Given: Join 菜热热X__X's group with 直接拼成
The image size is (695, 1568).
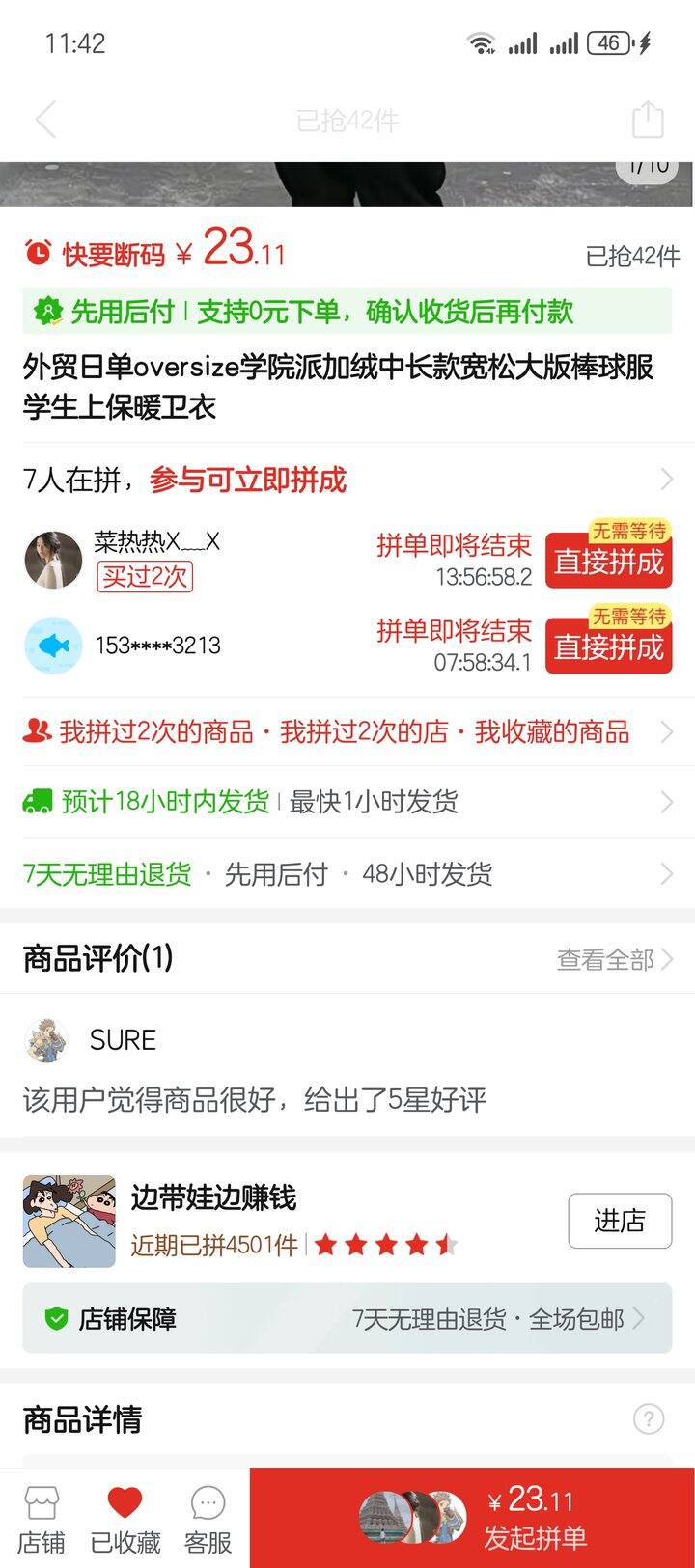Looking at the screenshot, I should click(x=608, y=562).
